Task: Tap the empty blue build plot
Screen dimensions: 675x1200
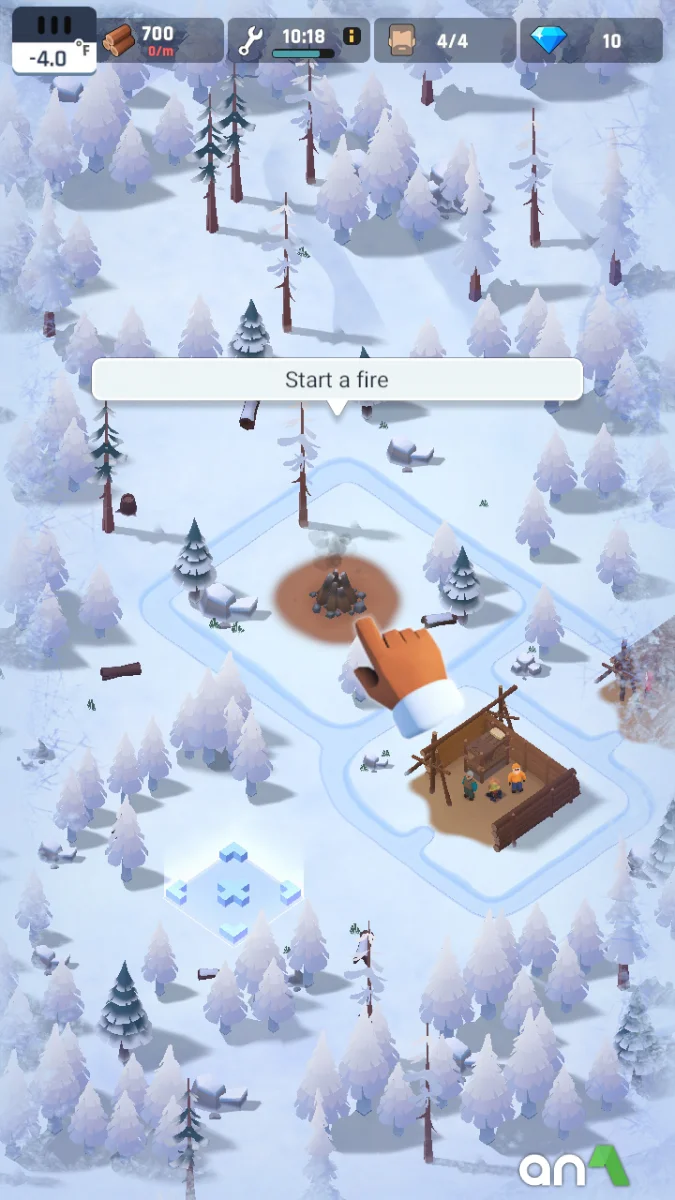Action: click(x=234, y=890)
